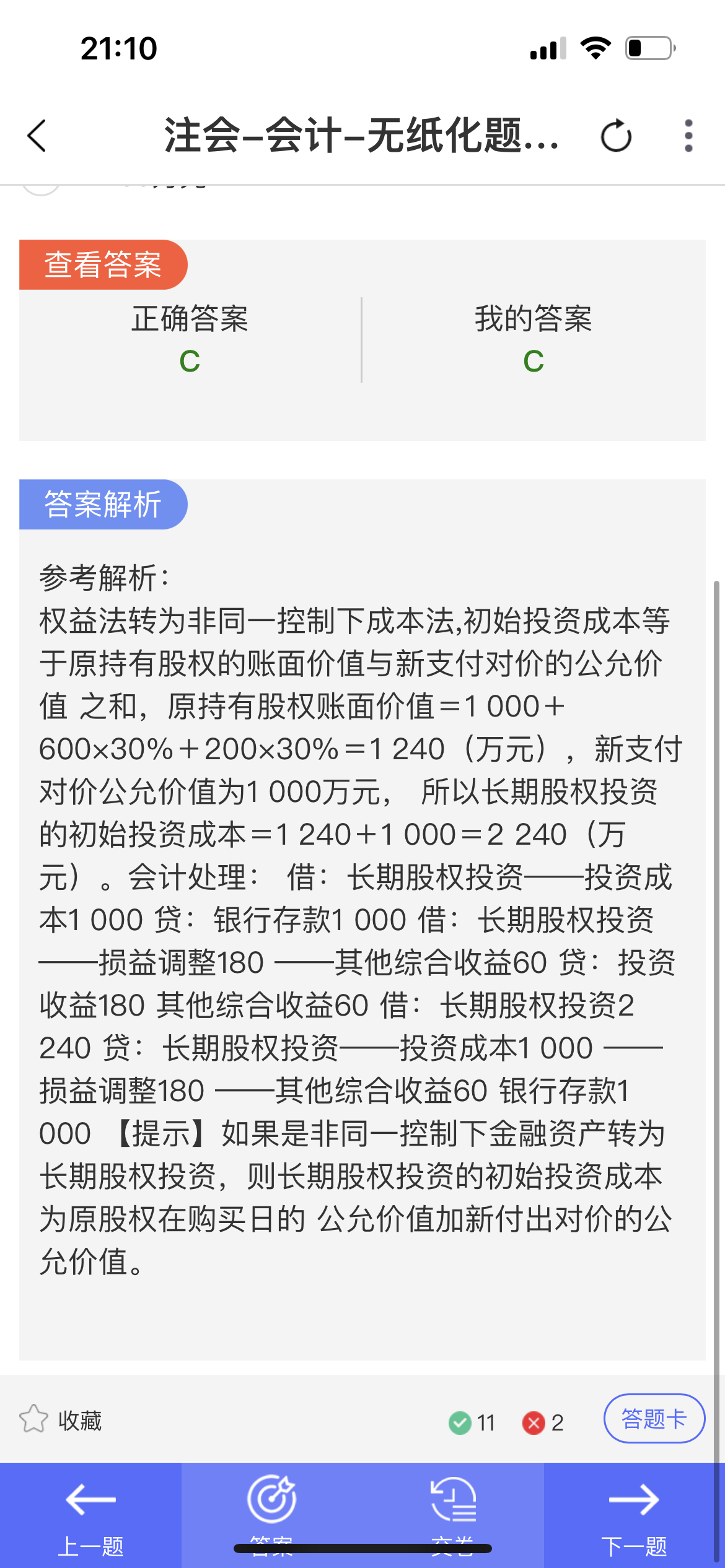Open the three-dot overflow menu

(x=688, y=136)
